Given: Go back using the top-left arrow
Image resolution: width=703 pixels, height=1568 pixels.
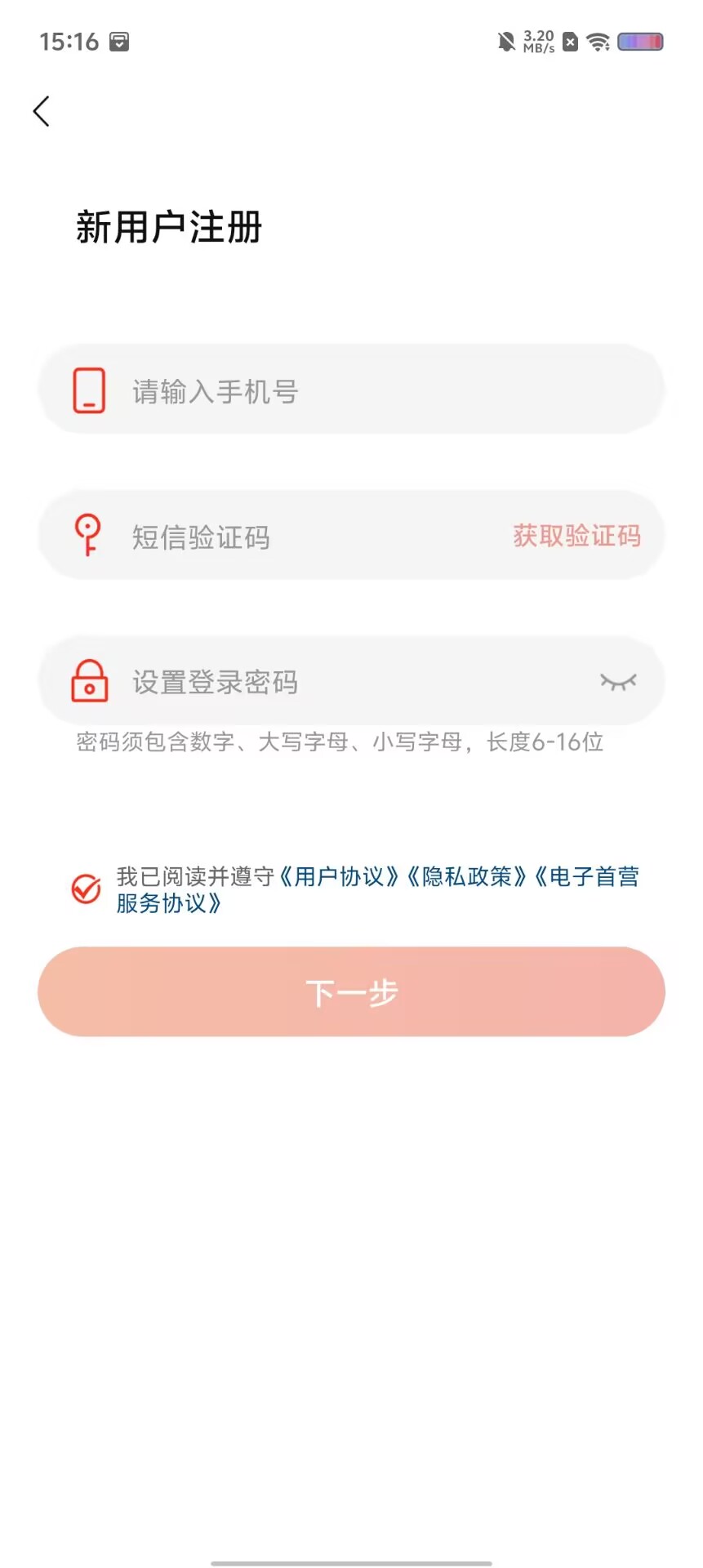Looking at the screenshot, I should (x=42, y=111).
